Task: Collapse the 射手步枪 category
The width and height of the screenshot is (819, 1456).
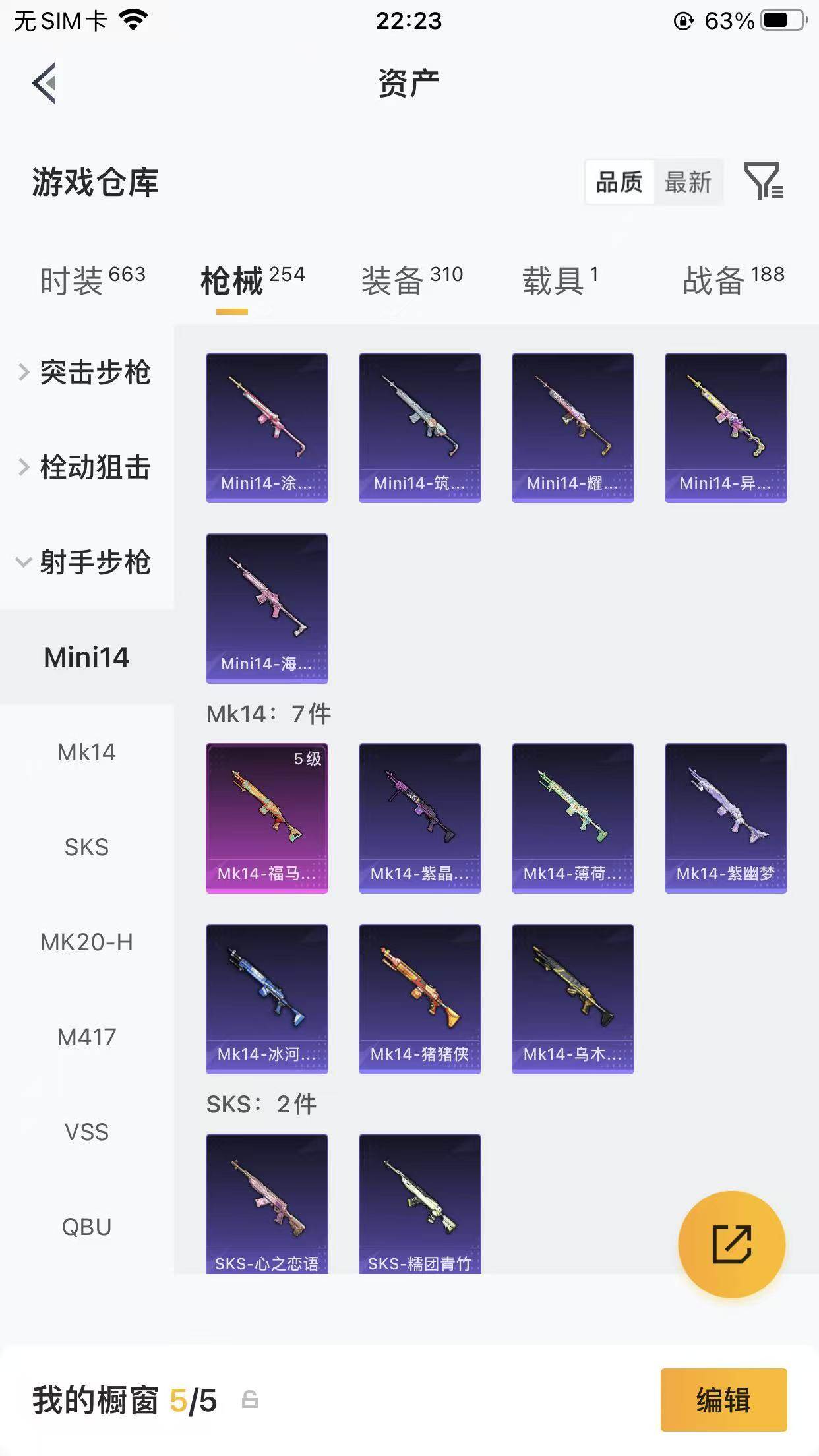Action: coord(87,562)
